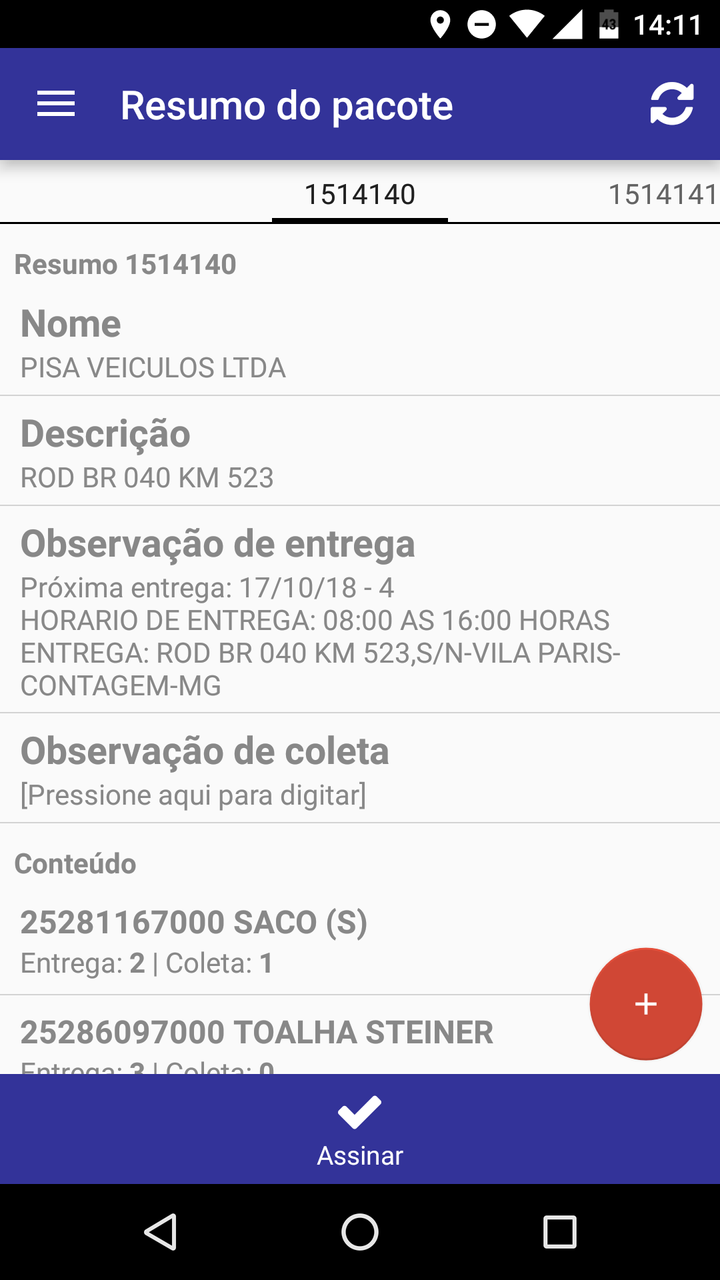Viewport: 720px width, 1280px height.
Task: Refresh the package summary
Action: tap(671, 105)
